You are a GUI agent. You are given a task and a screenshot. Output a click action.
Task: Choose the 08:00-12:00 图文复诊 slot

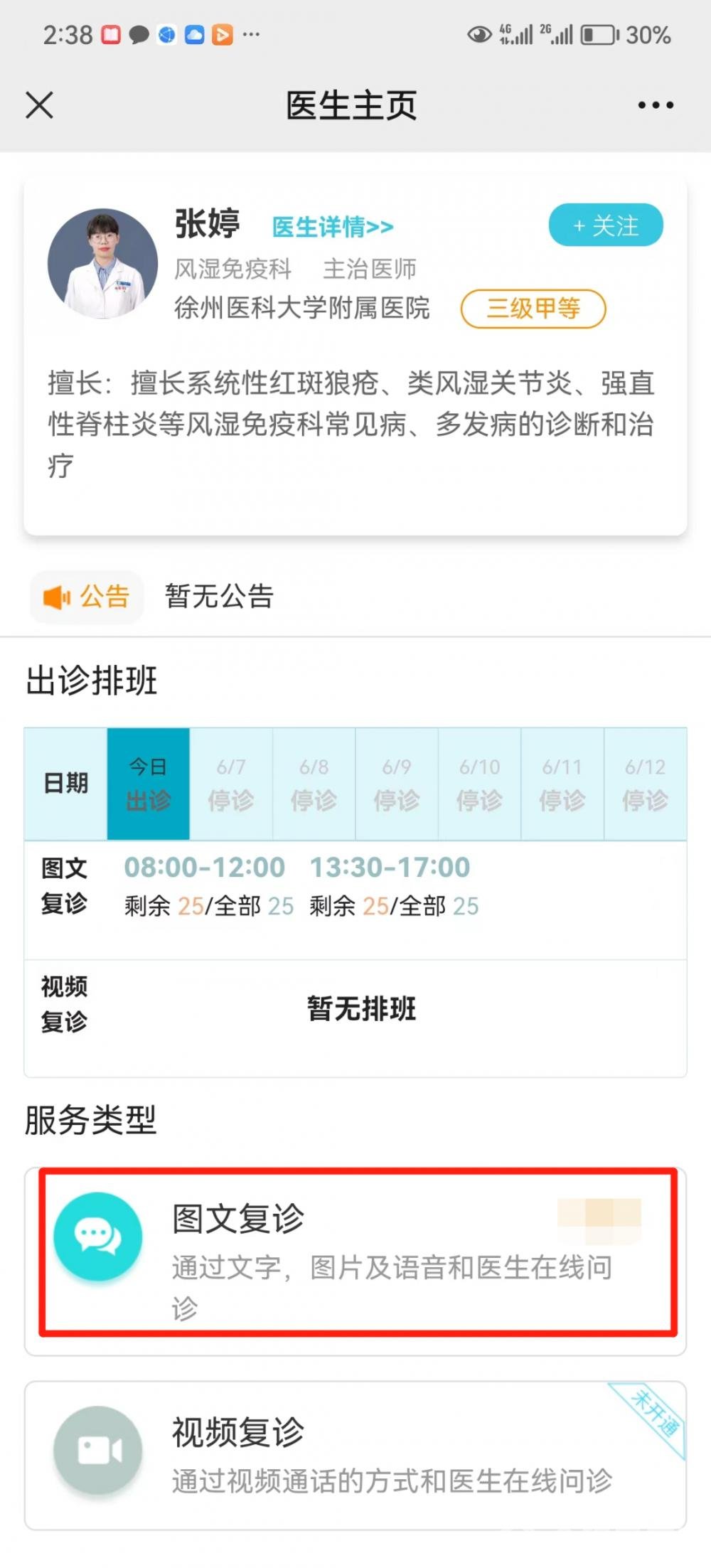(208, 886)
